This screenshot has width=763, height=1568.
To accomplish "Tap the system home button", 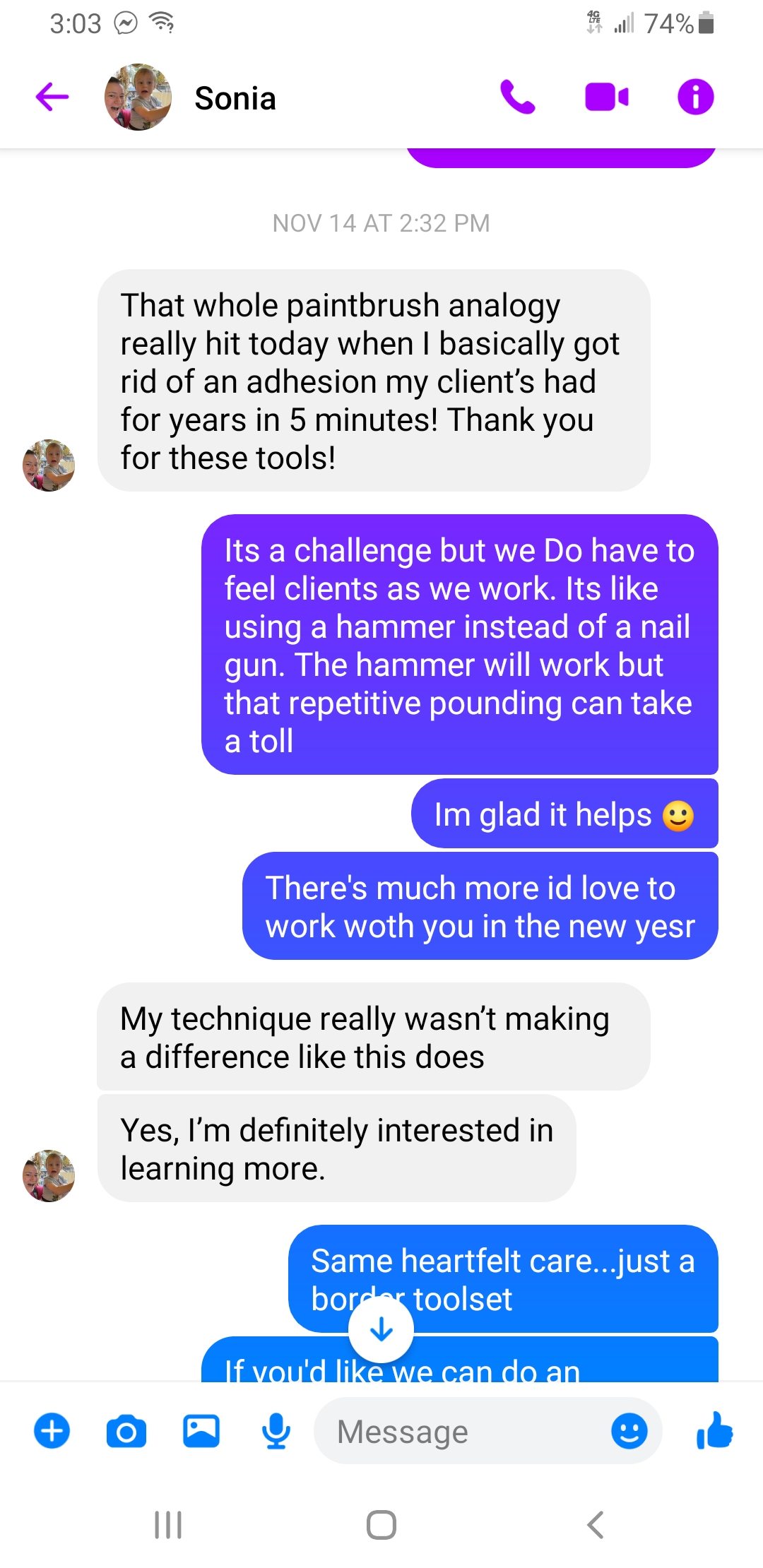I will point(381,1524).
